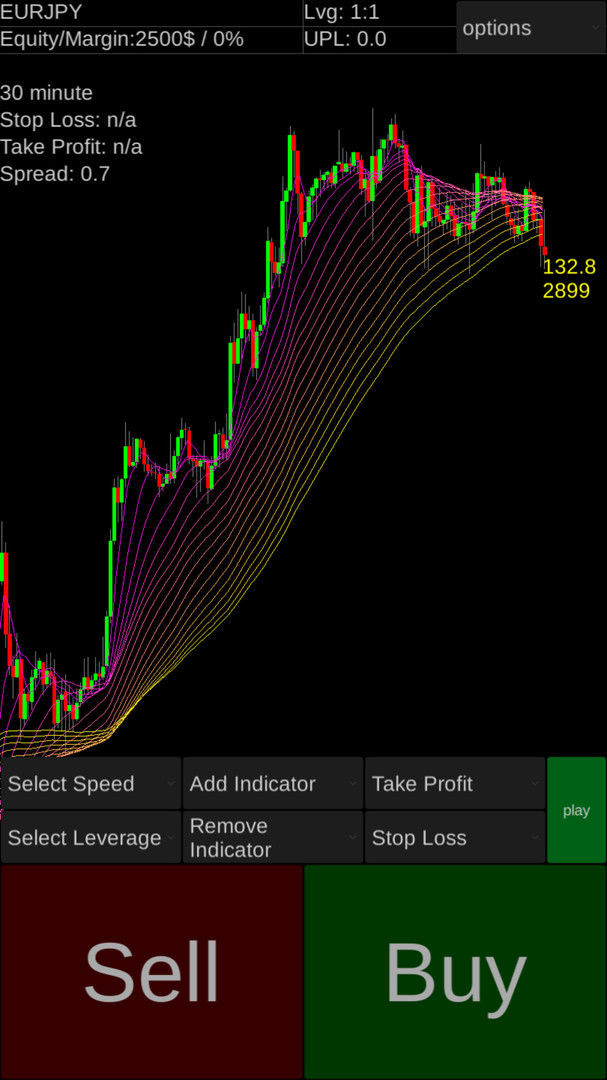
Task: Set a Stop Loss value
Action: coord(455,838)
